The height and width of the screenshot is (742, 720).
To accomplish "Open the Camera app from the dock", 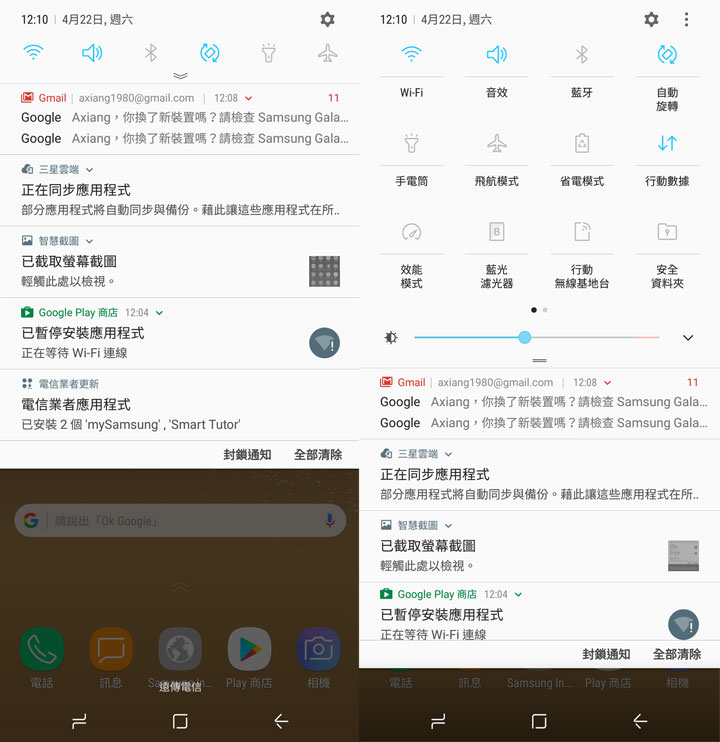I will point(318,650).
